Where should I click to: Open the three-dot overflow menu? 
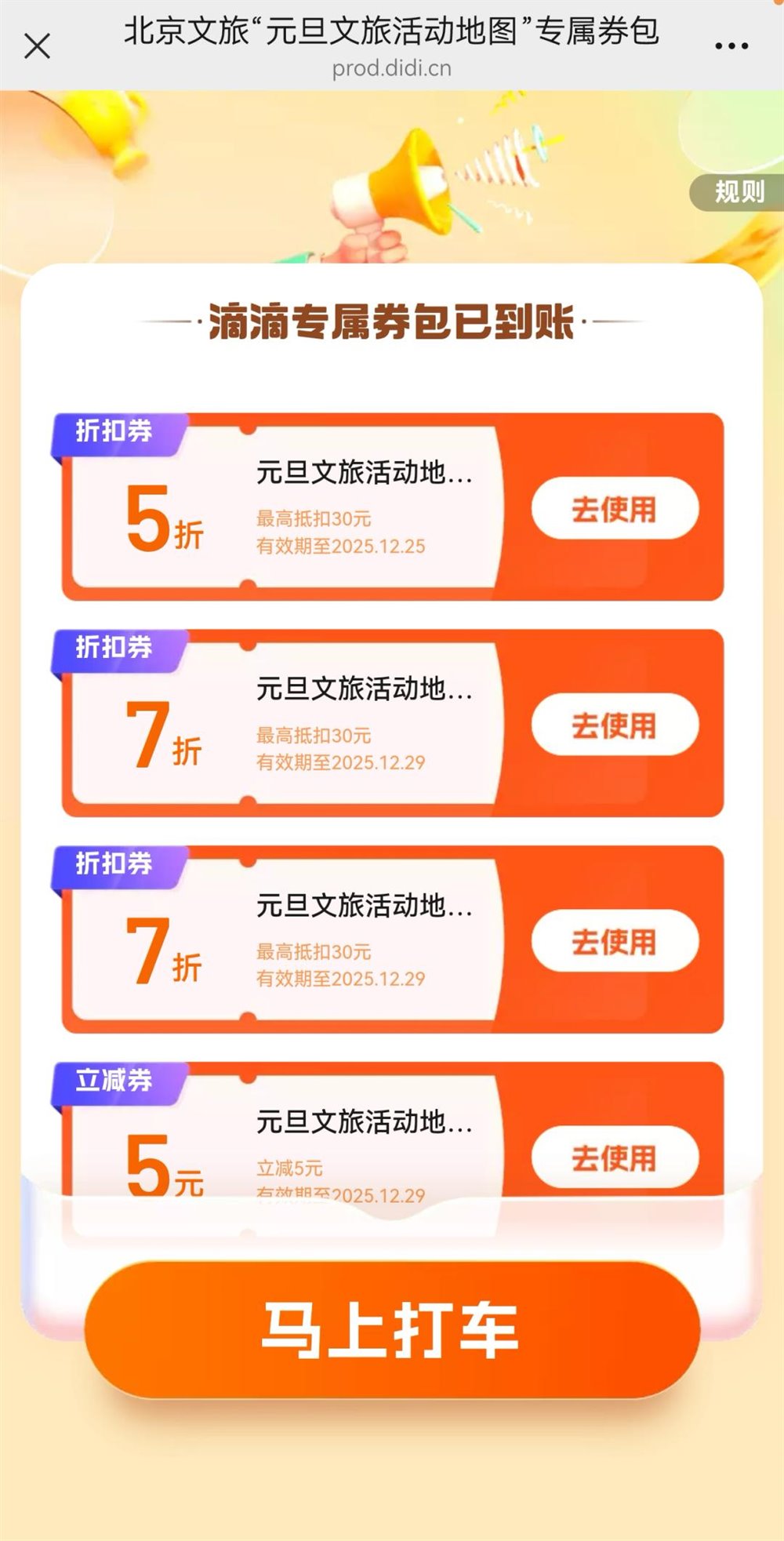pos(731,46)
